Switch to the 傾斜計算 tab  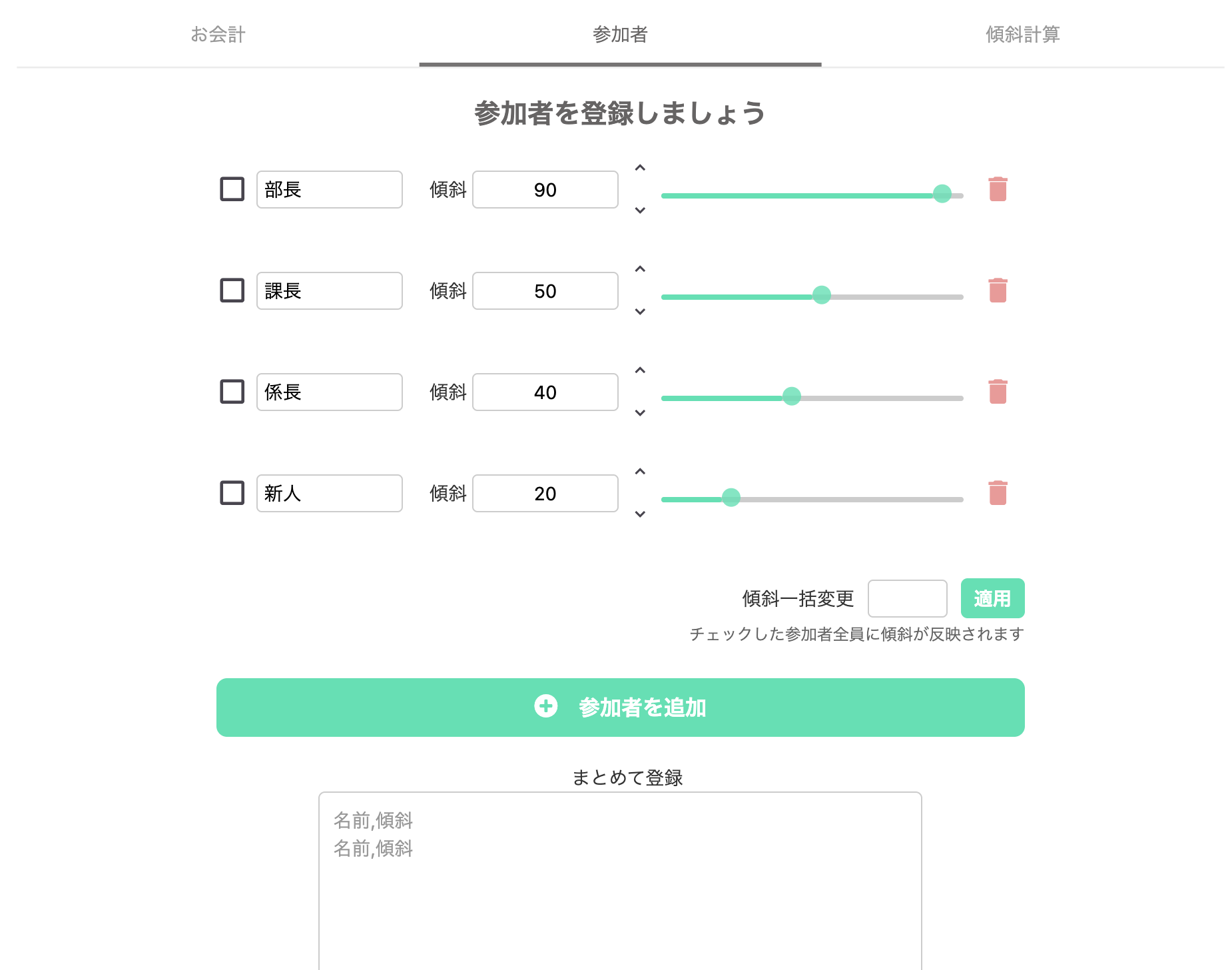1022,34
